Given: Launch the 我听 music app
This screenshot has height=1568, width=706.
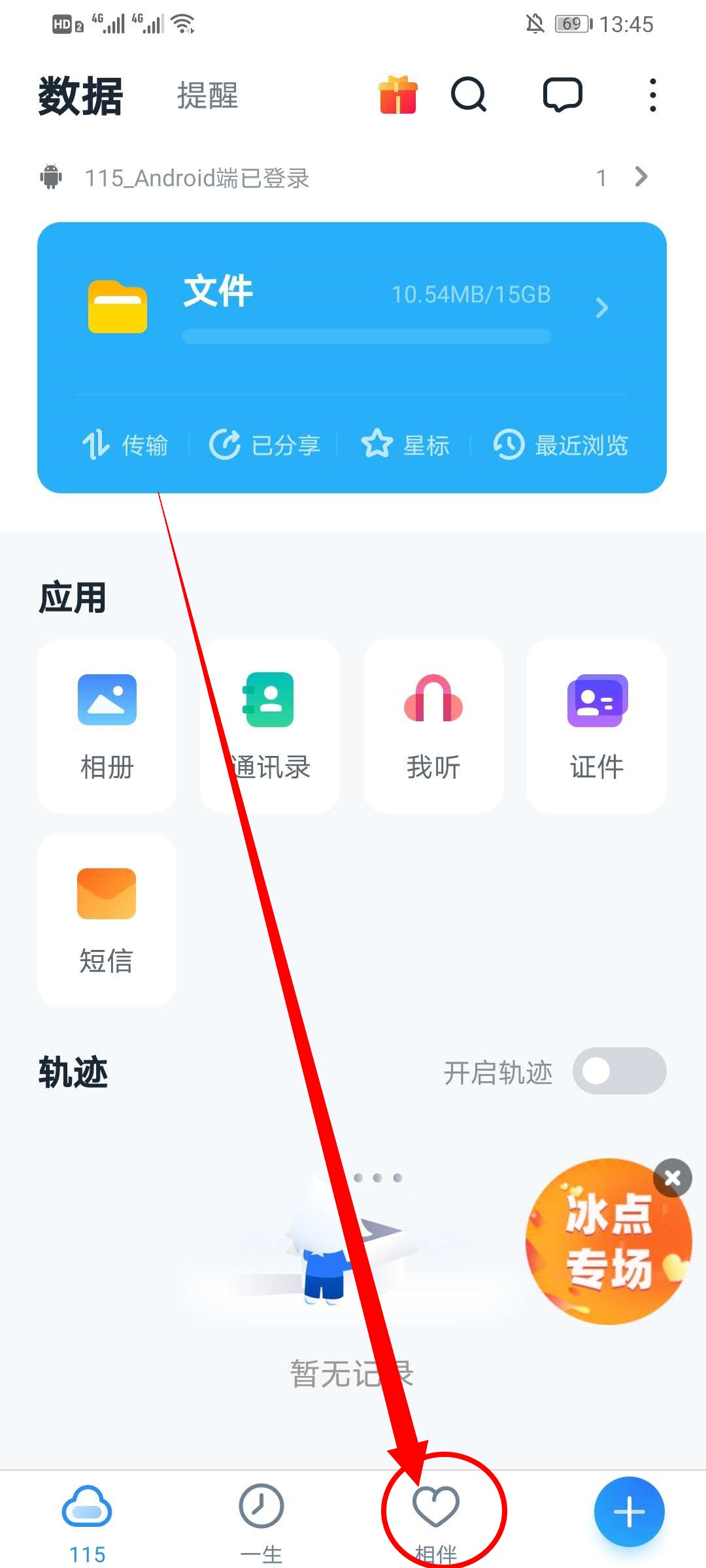Looking at the screenshot, I should click(x=433, y=726).
